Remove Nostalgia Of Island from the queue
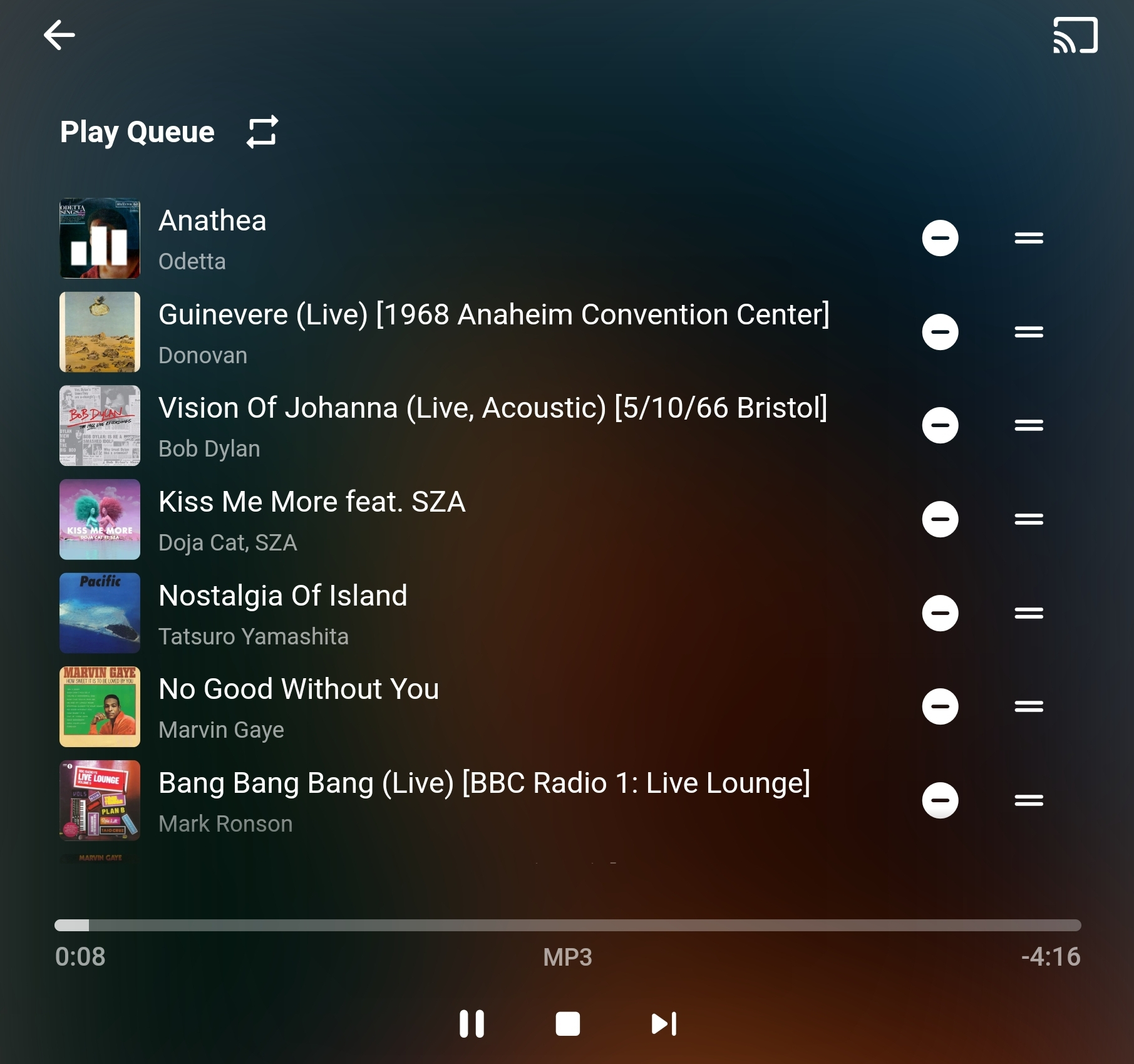Viewport: 1134px width, 1064px height. coord(940,613)
